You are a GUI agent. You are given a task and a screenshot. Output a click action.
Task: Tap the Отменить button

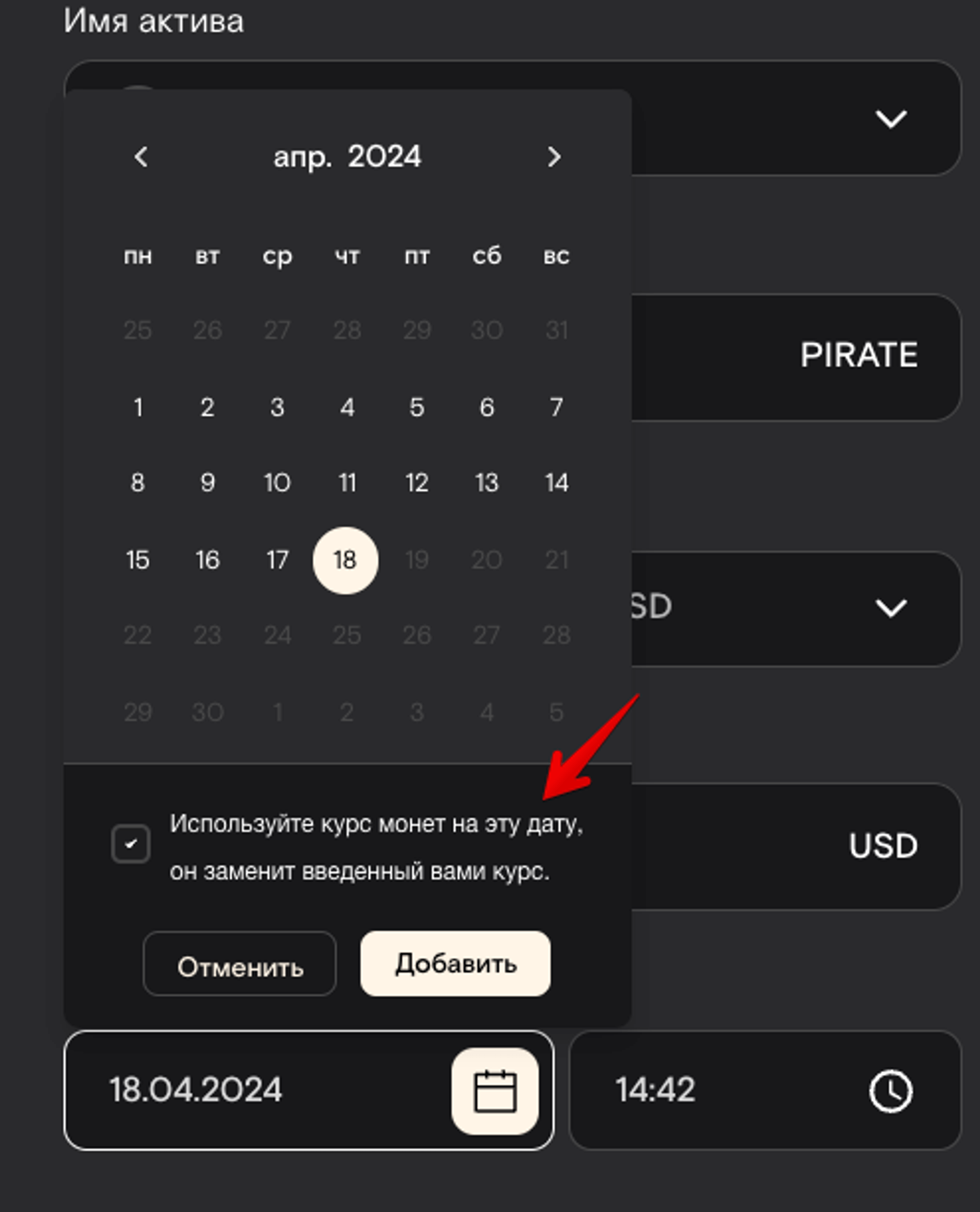pos(240,967)
